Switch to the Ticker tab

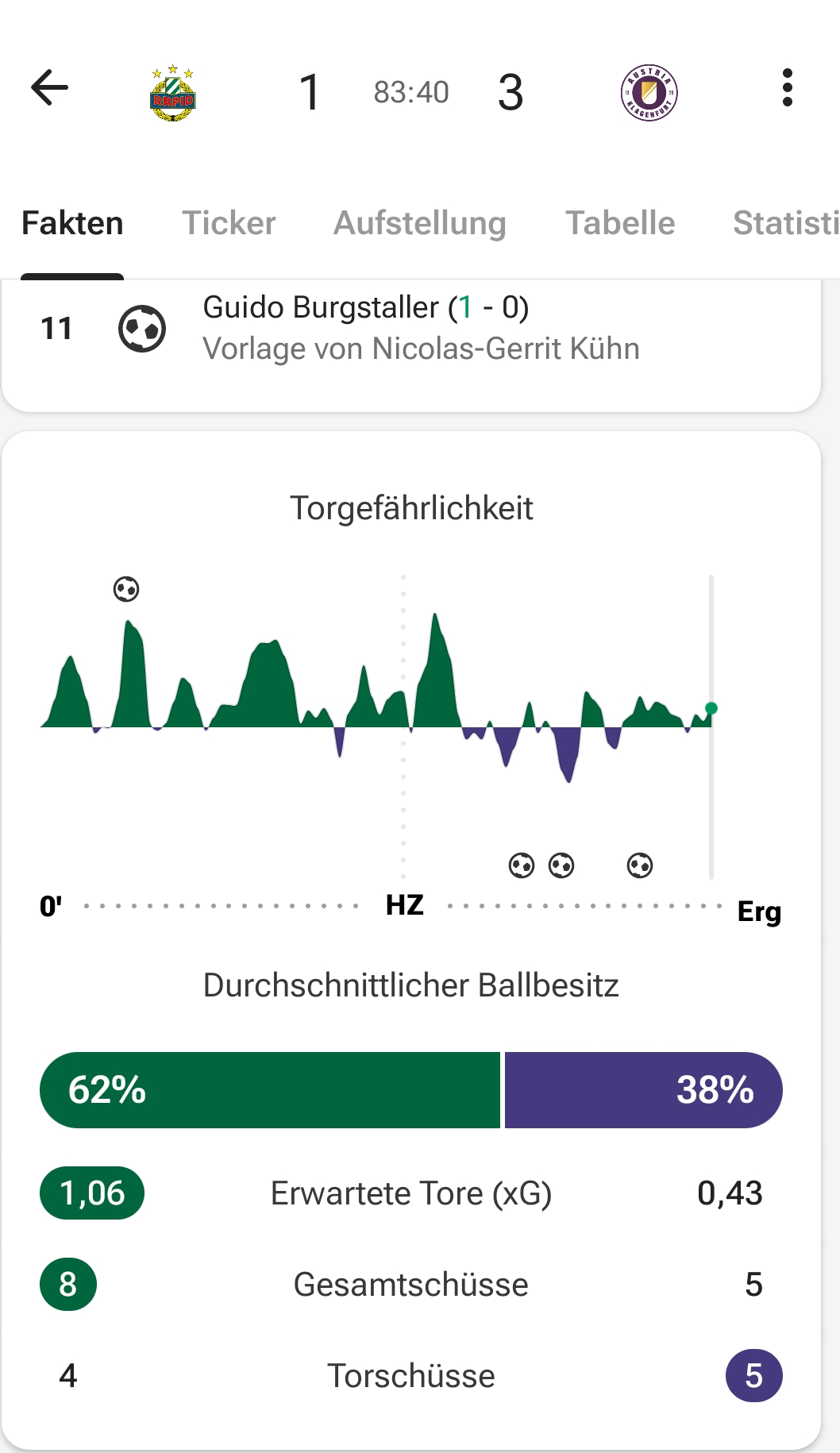pos(229,223)
